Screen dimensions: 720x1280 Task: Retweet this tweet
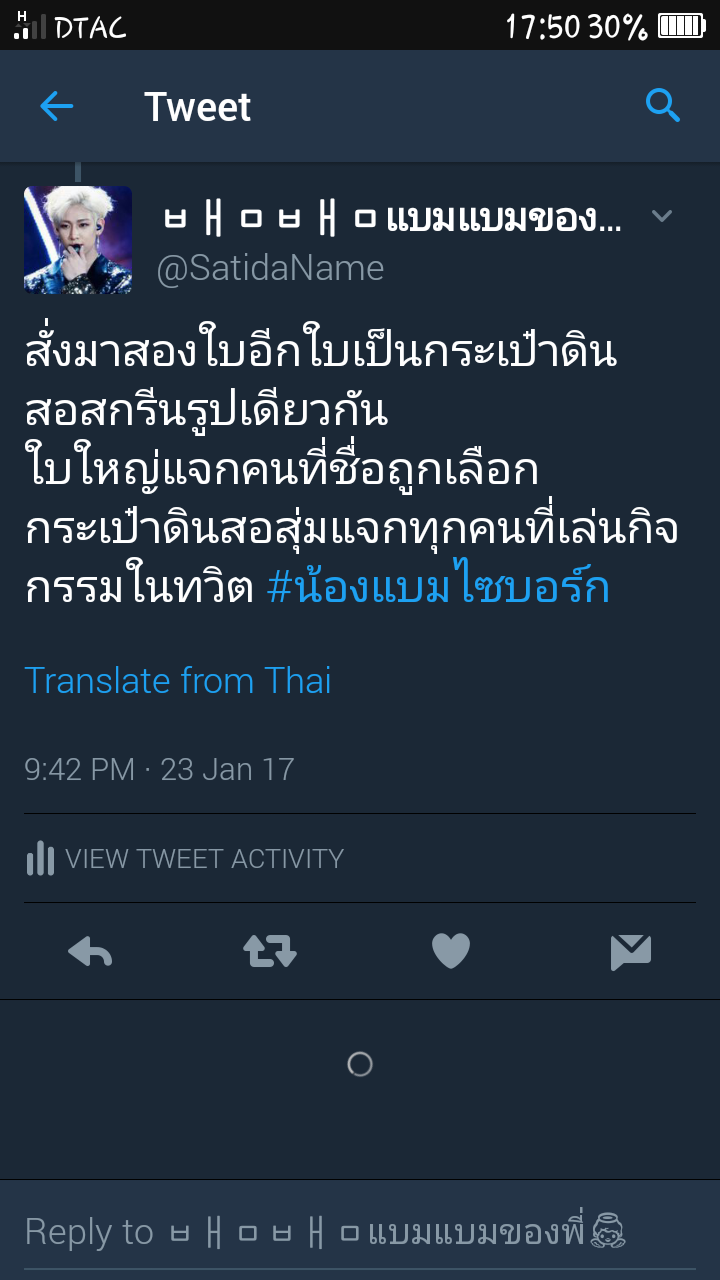pos(270,951)
